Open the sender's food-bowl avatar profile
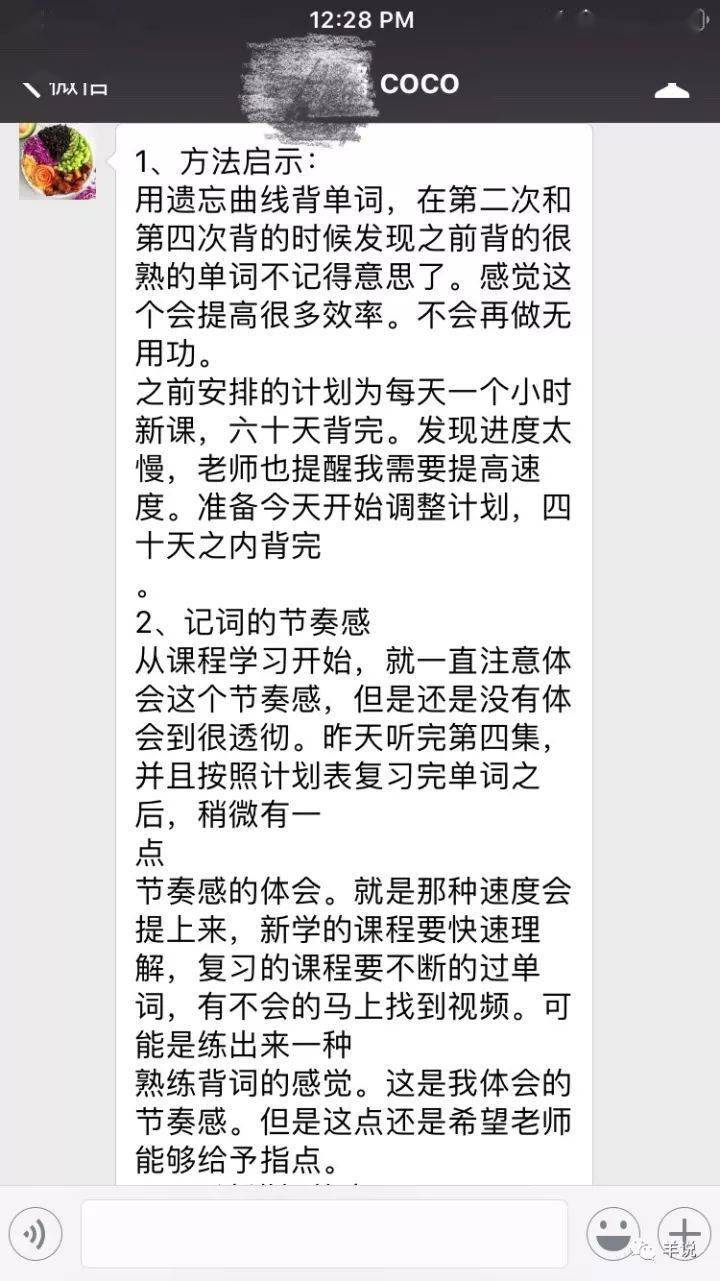This screenshot has width=720, height=1281. (57, 161)
